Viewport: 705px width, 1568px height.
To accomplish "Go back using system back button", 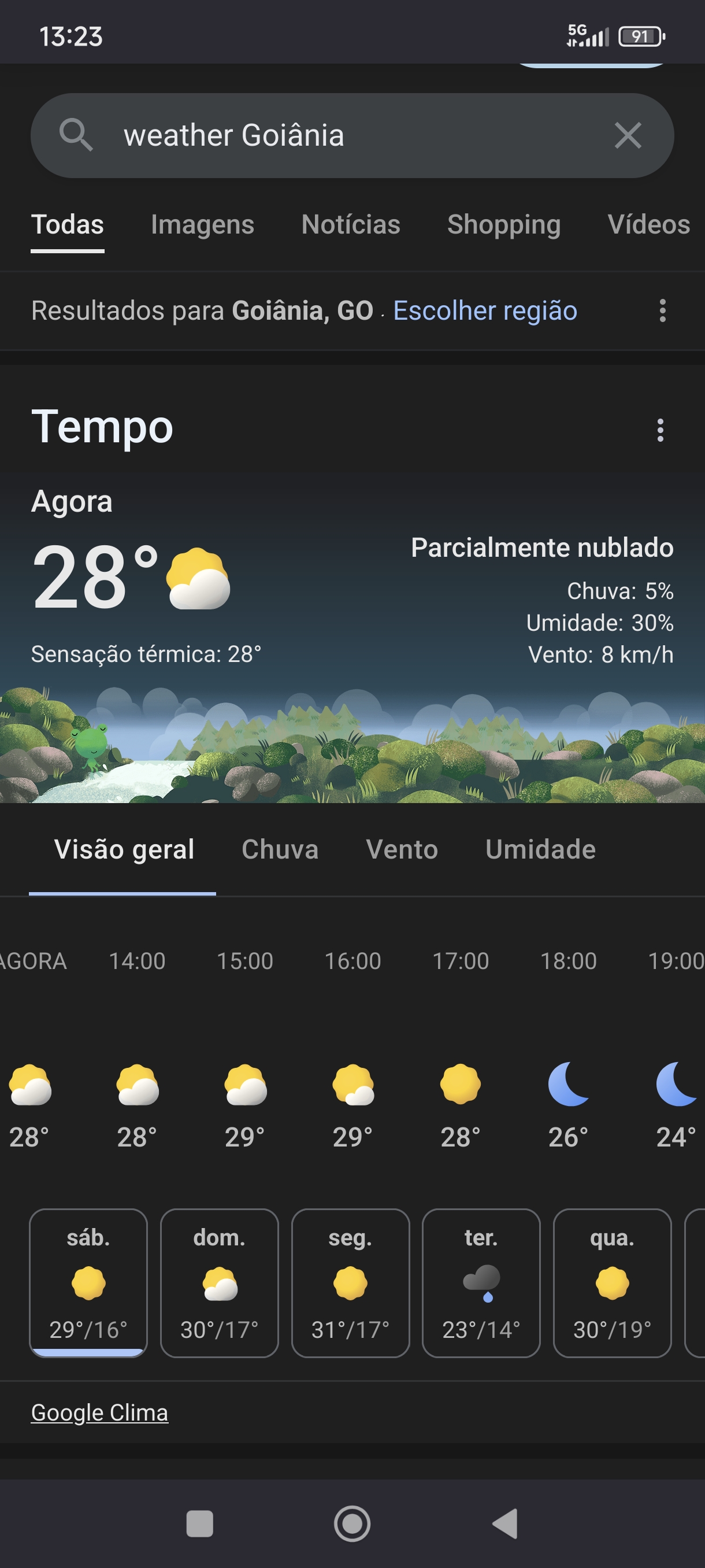I will click(x=505, y=1523).
